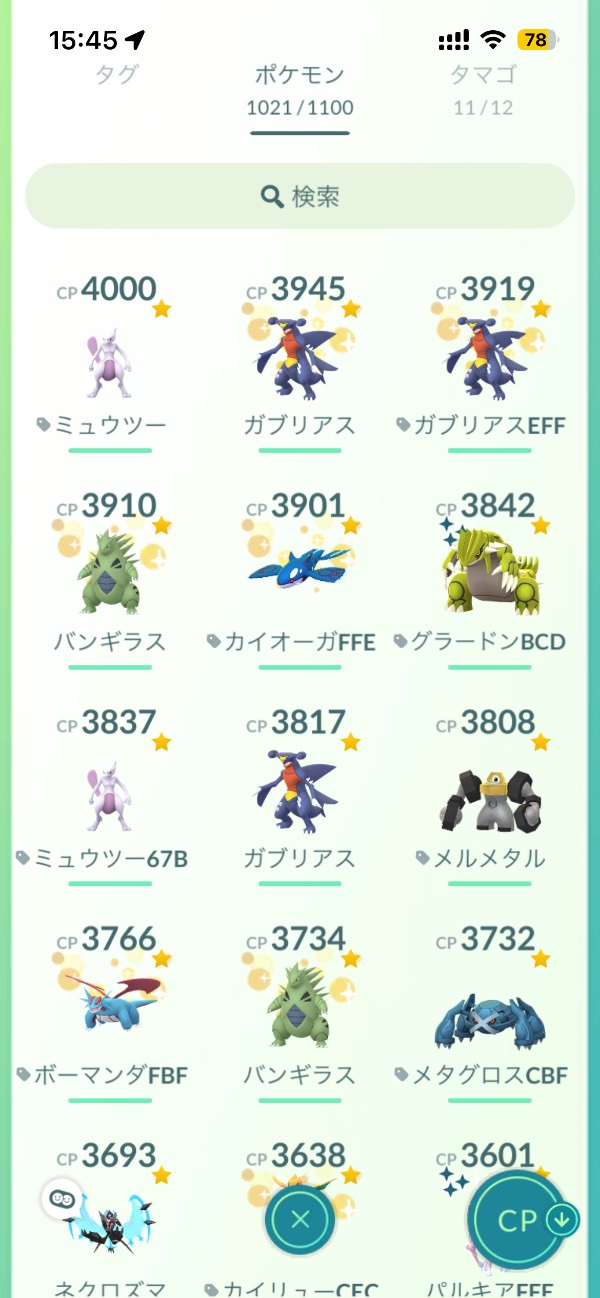600x1298 pixels.
Task: Switch to the タグ tab
Action: tap(116, 75)
